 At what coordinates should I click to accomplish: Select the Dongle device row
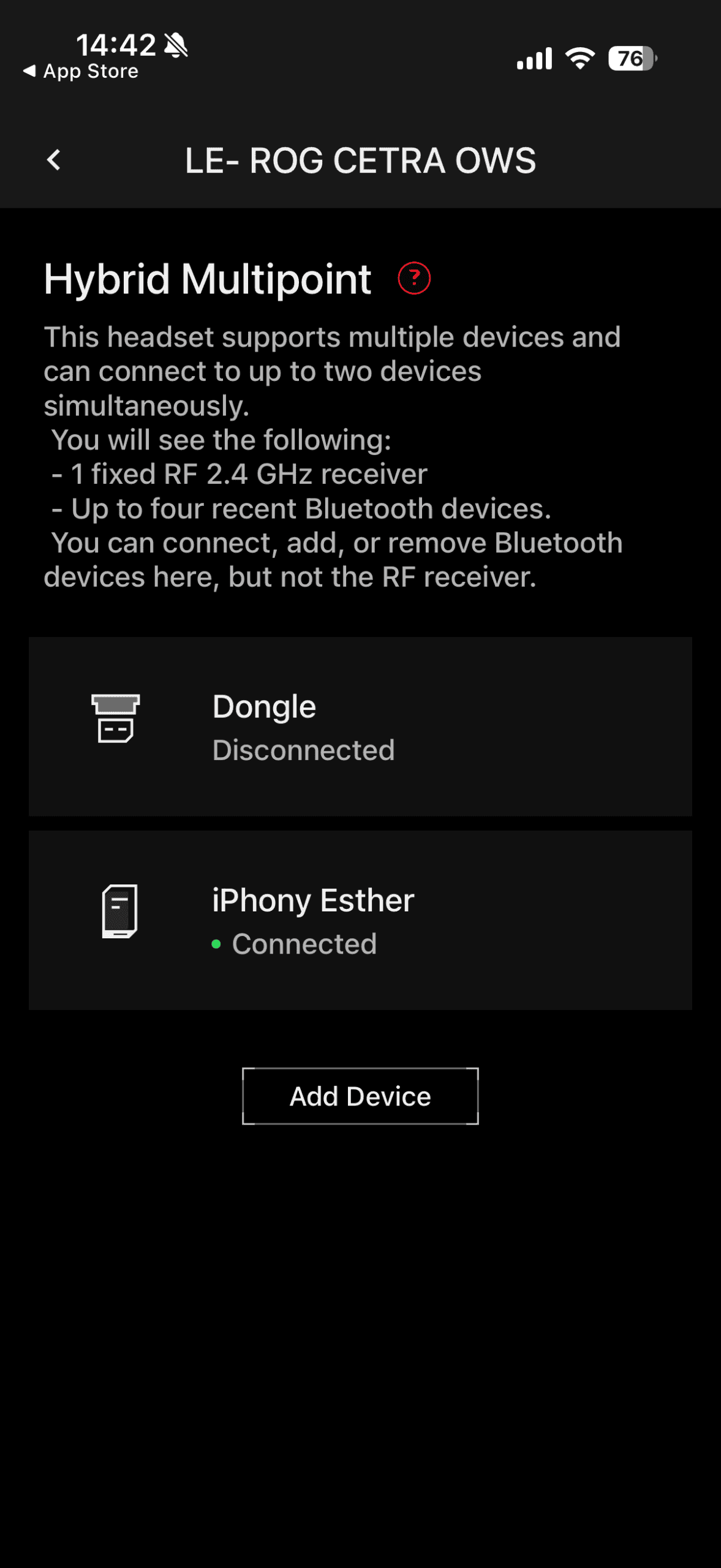(x=360, y=726)
